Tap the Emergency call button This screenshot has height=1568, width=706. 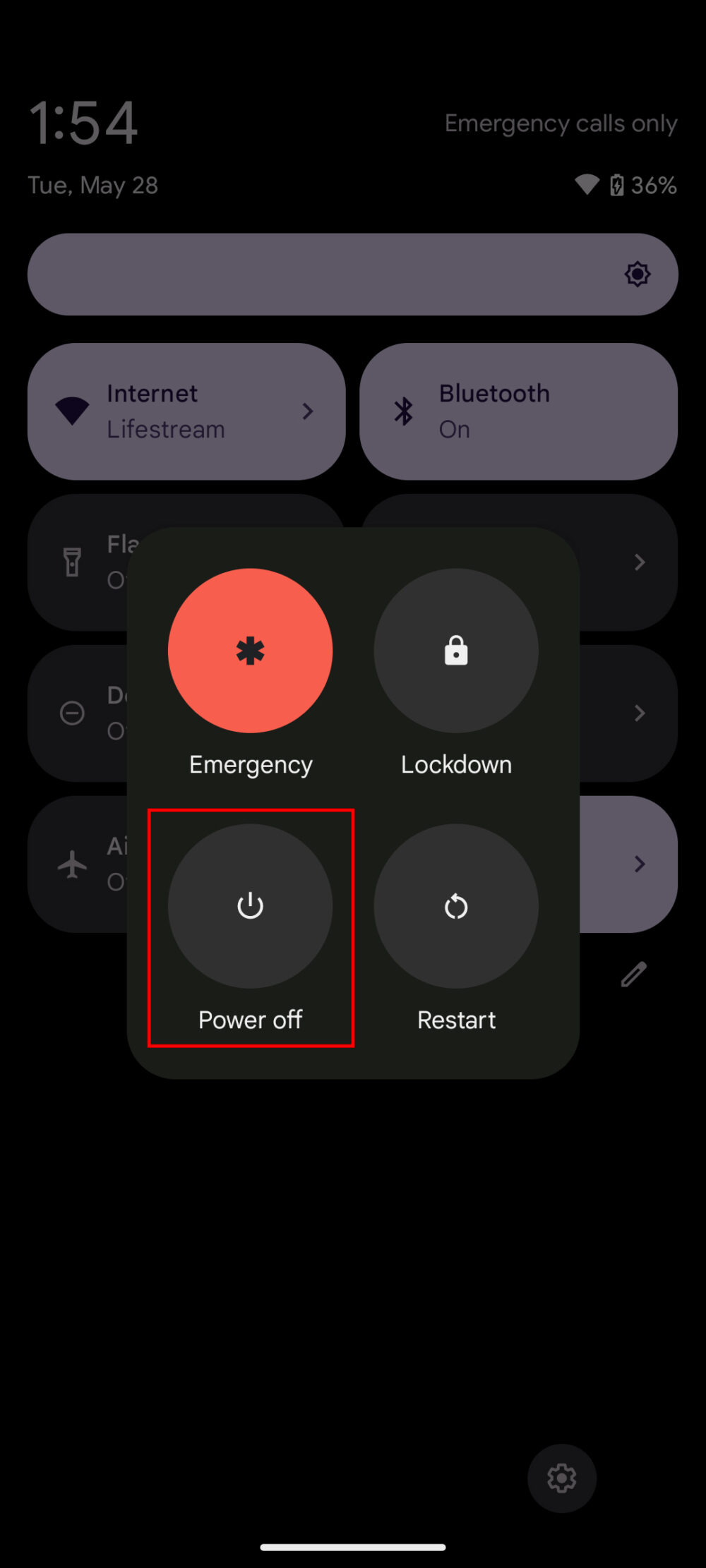coord(250,650)
